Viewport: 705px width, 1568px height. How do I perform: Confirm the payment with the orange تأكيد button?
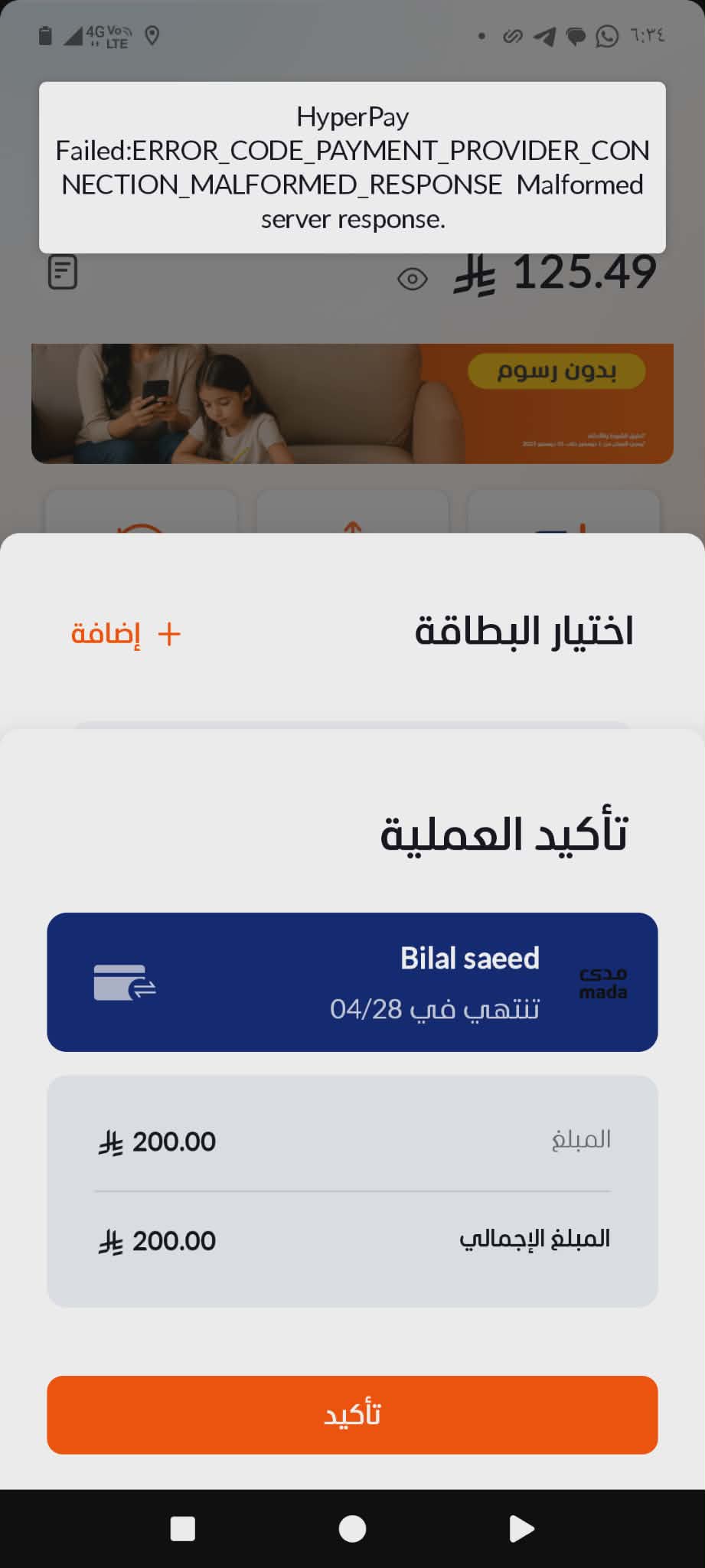click(352, 1414)
